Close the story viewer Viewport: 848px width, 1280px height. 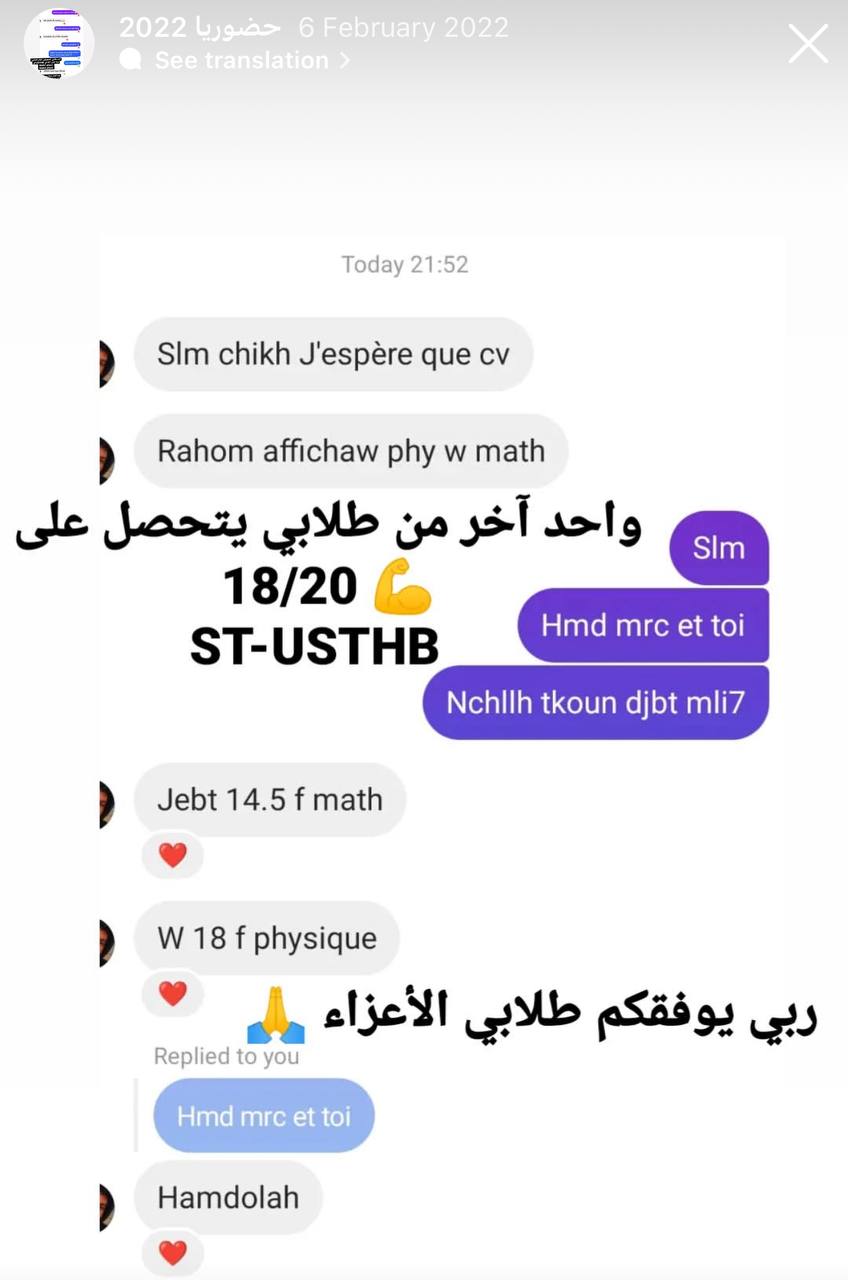point(807,44)
